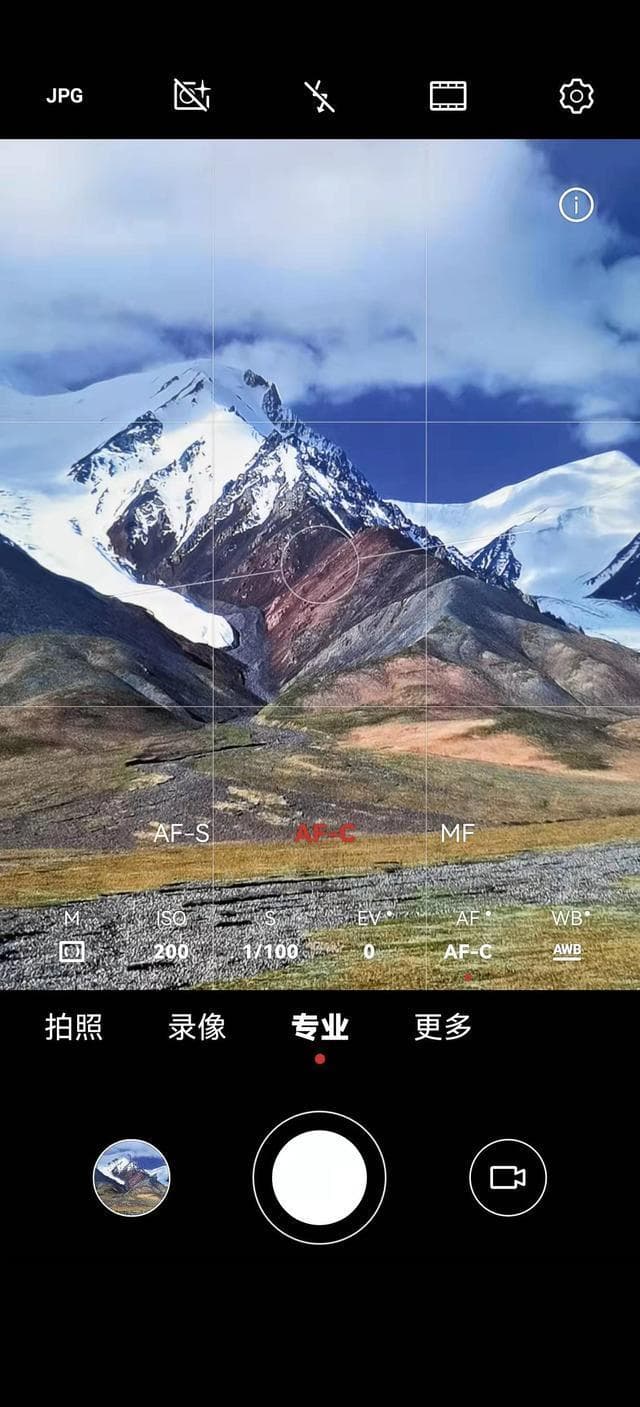The width and height of the screenshot is (640, 1407).
Task: Select AF-C continuous focus mode
Action: tap(325, 833)
